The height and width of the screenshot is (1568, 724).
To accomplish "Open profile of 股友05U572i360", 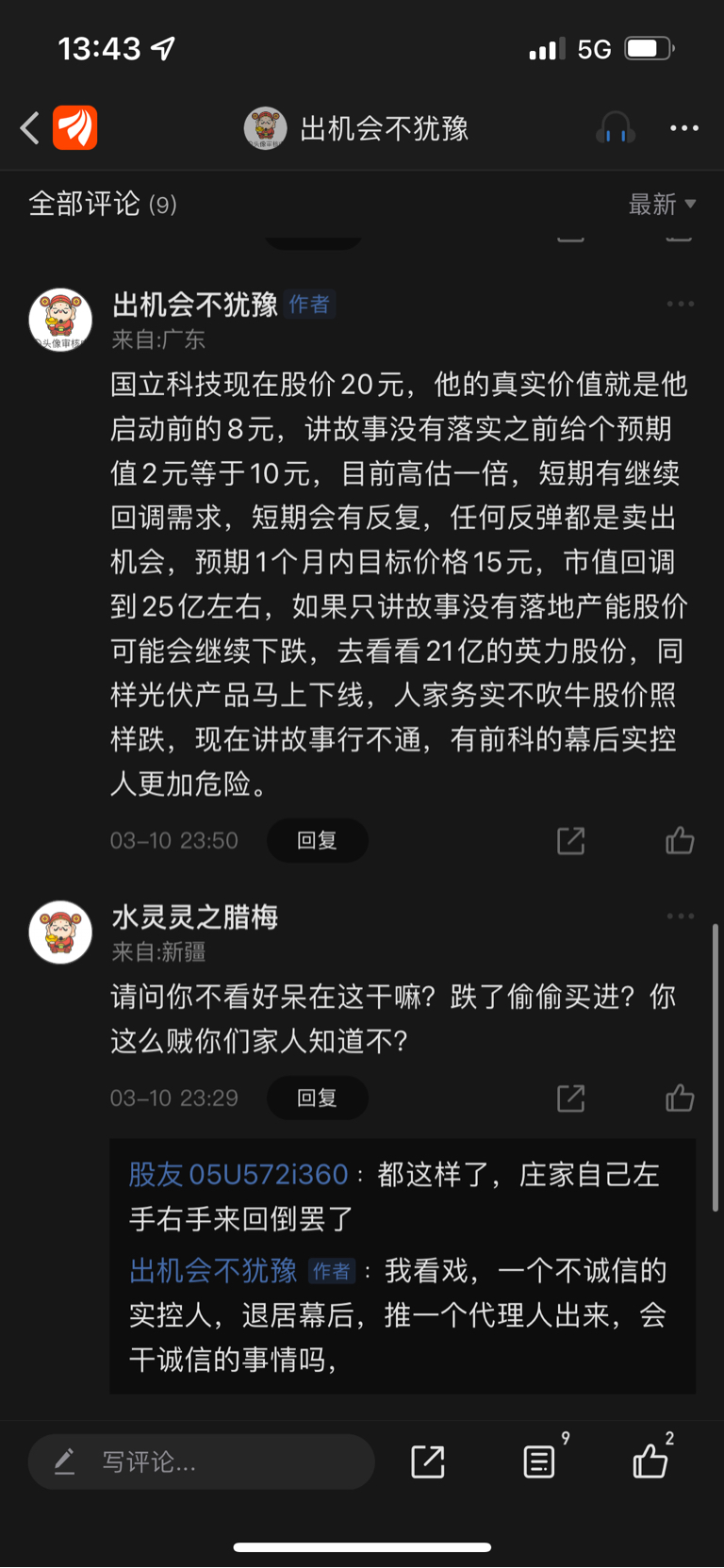I will (x=239, y=1174).
